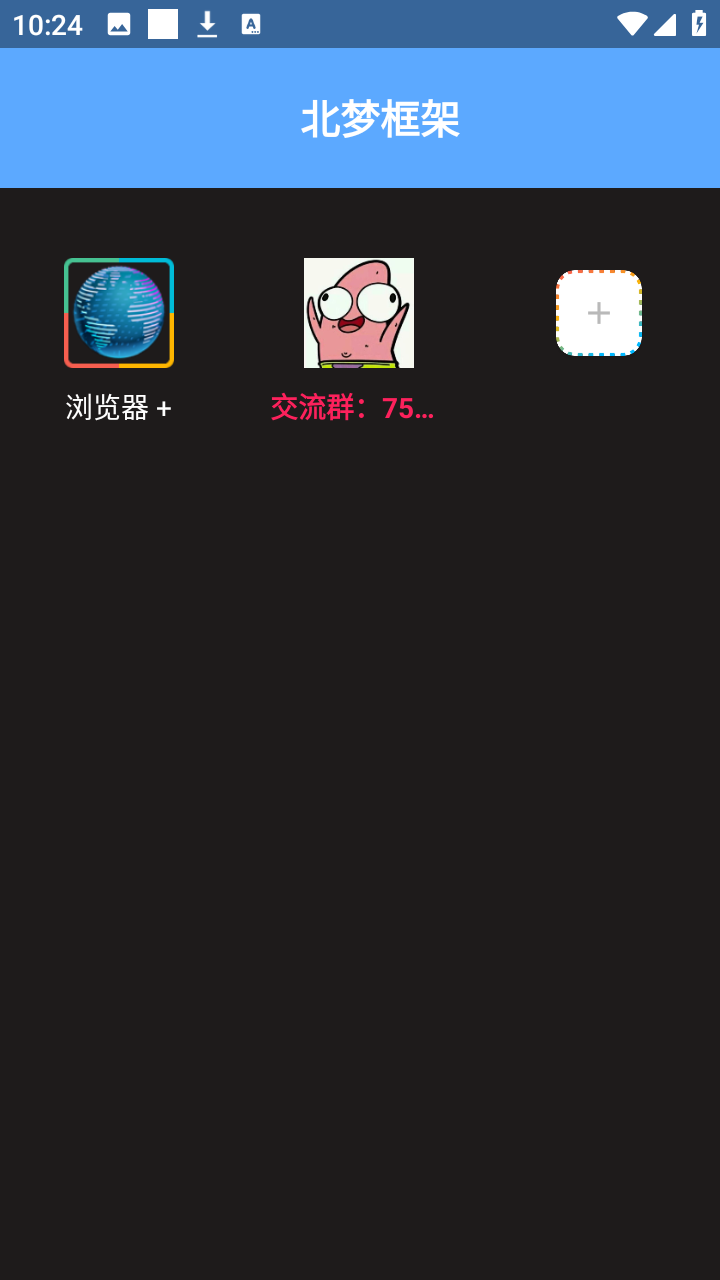Image resolution: width=720 pixels, height=1280 pixels.
Task: Open the 交流群 Patrick Star item
Action: coord(358,313)
